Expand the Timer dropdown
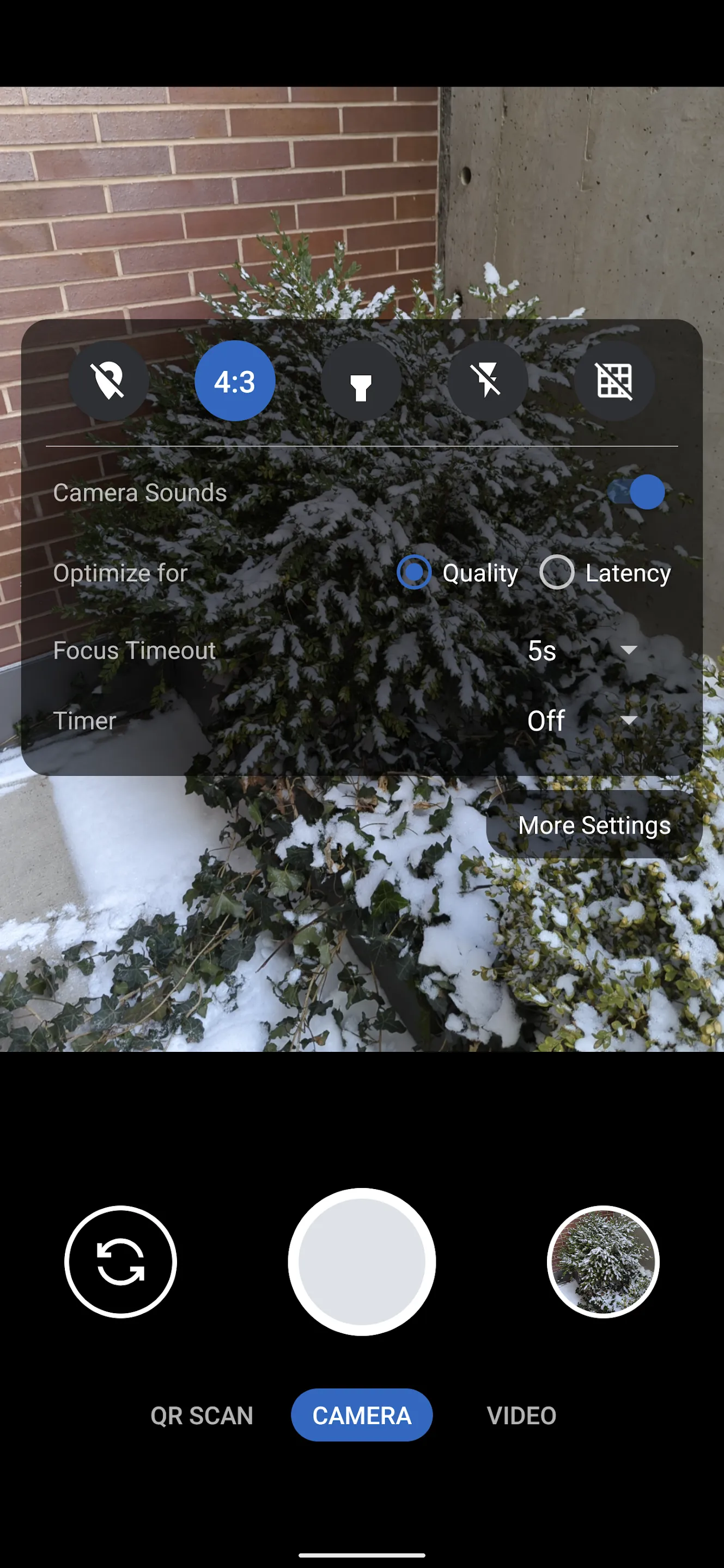The width and height of the screenshot is (724, 1568). coord(581,721)
